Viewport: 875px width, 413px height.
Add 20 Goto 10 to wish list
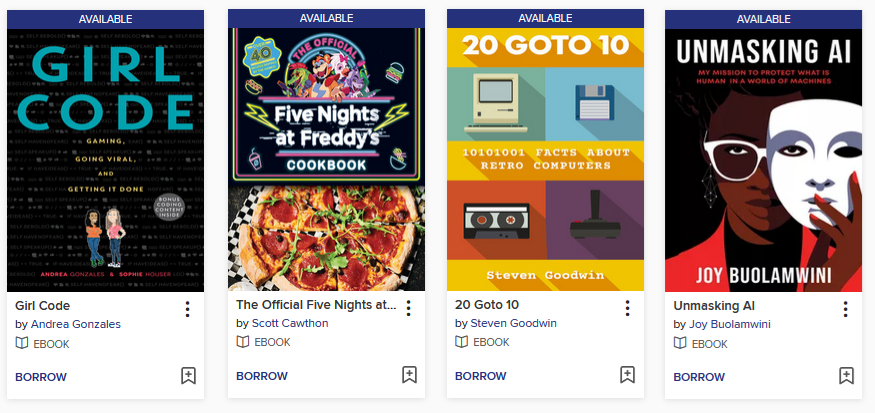627,375
